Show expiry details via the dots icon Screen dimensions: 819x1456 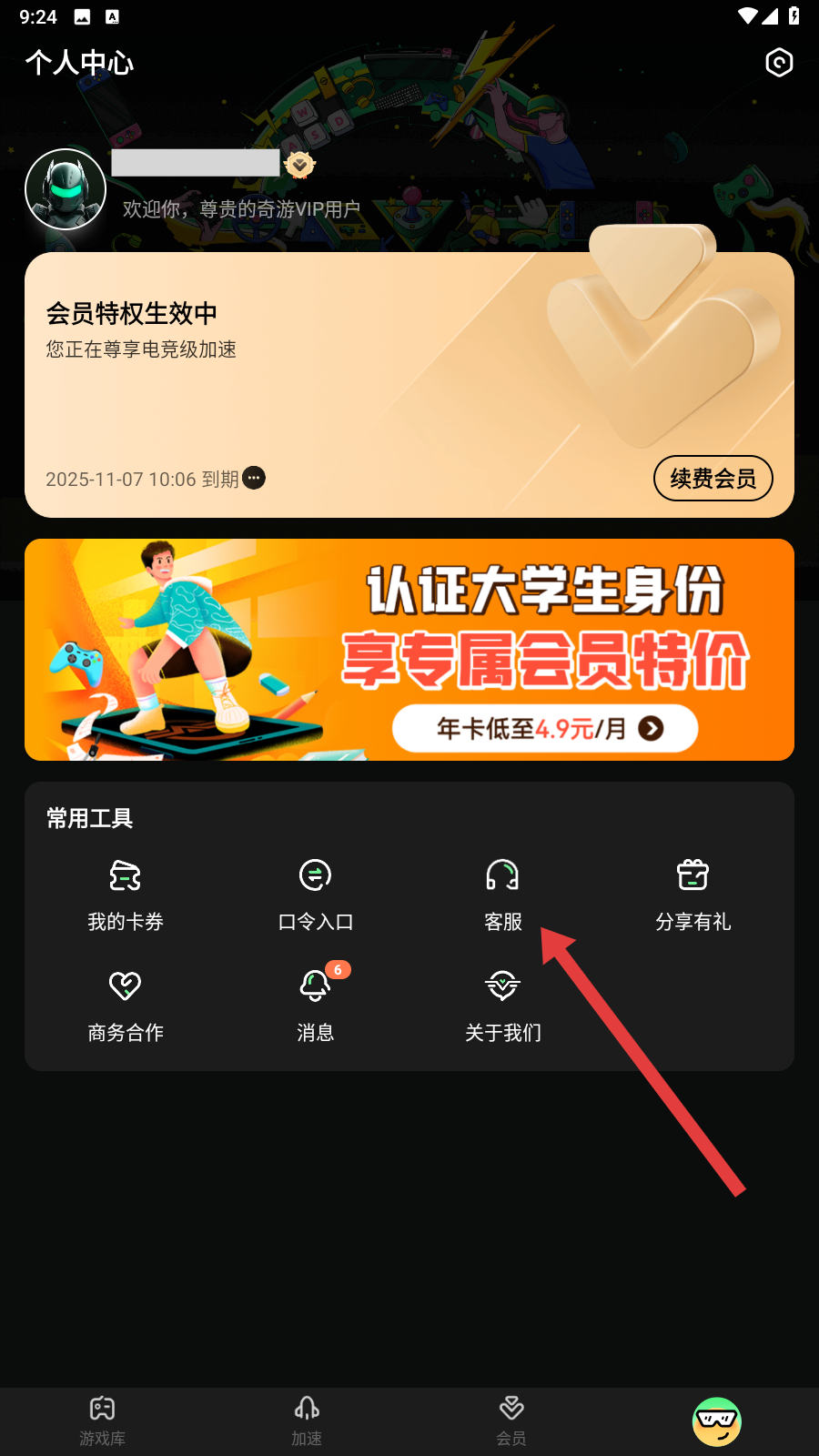pyautogui.click(x=254, y=478)
